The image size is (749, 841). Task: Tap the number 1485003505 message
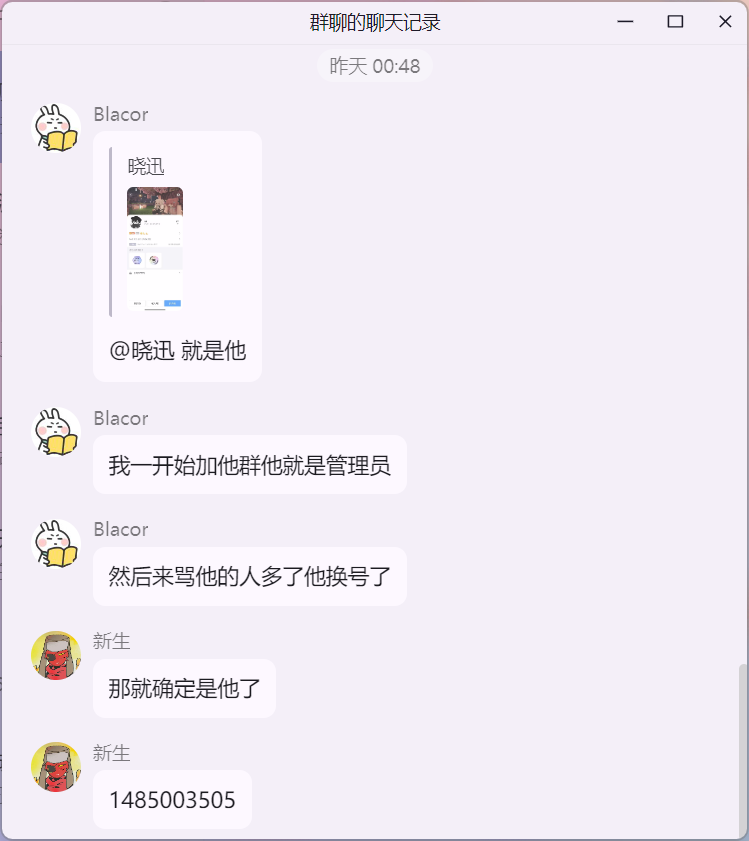point(172,800)
